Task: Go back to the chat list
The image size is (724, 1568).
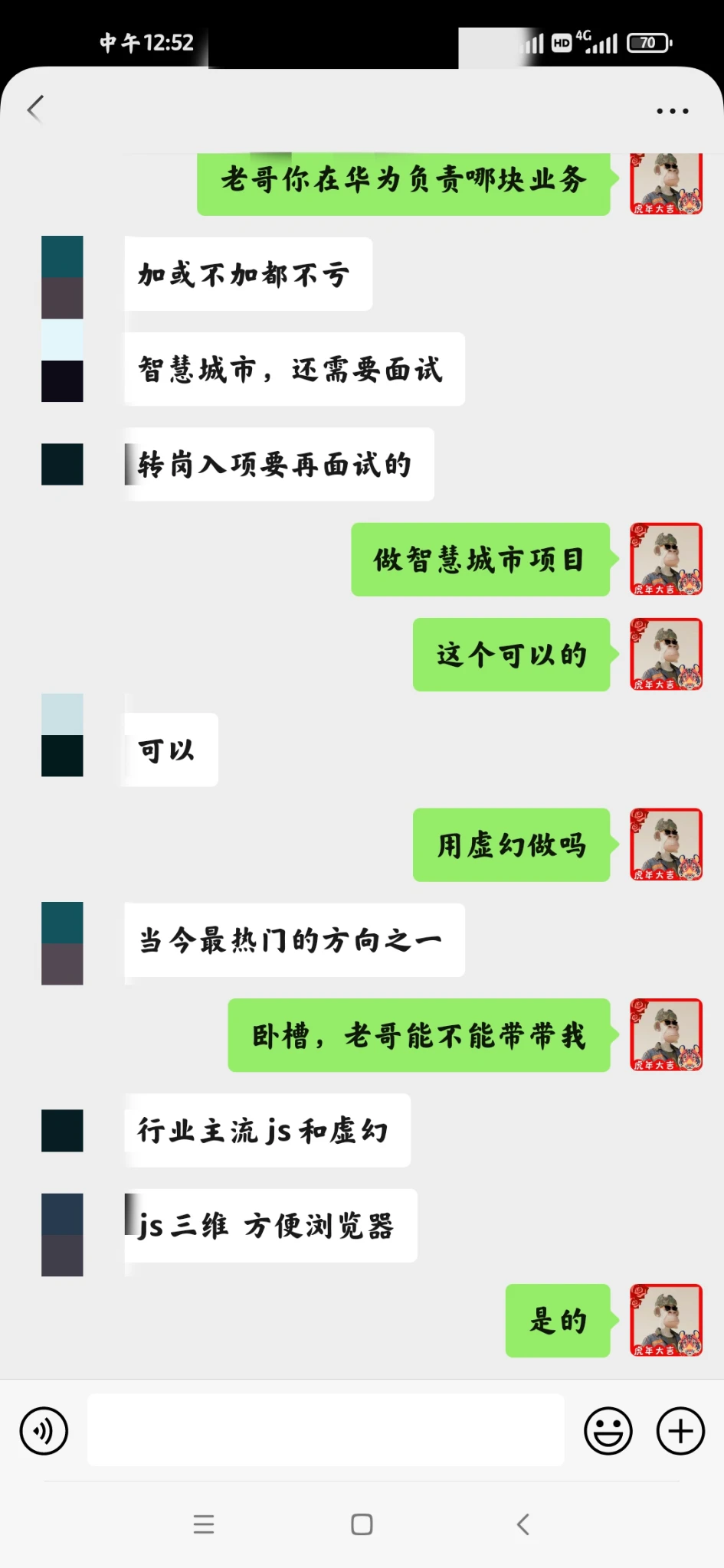Action: pos(35,109)
